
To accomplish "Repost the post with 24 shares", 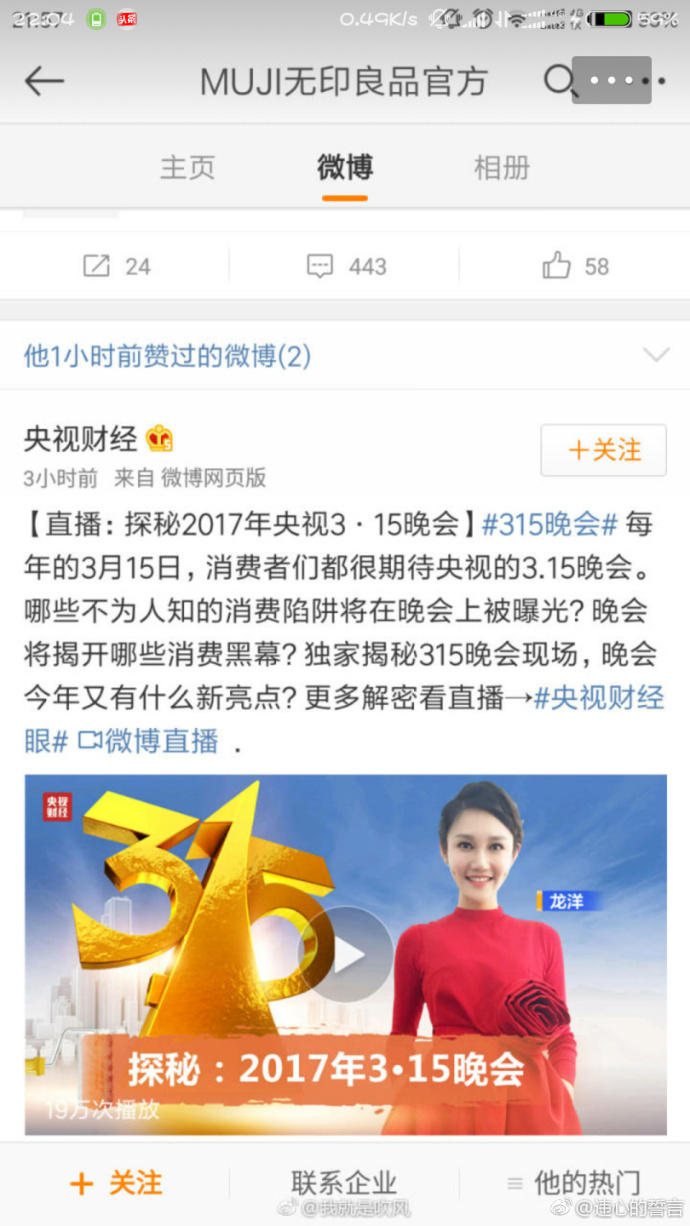I will coord(115,266).
